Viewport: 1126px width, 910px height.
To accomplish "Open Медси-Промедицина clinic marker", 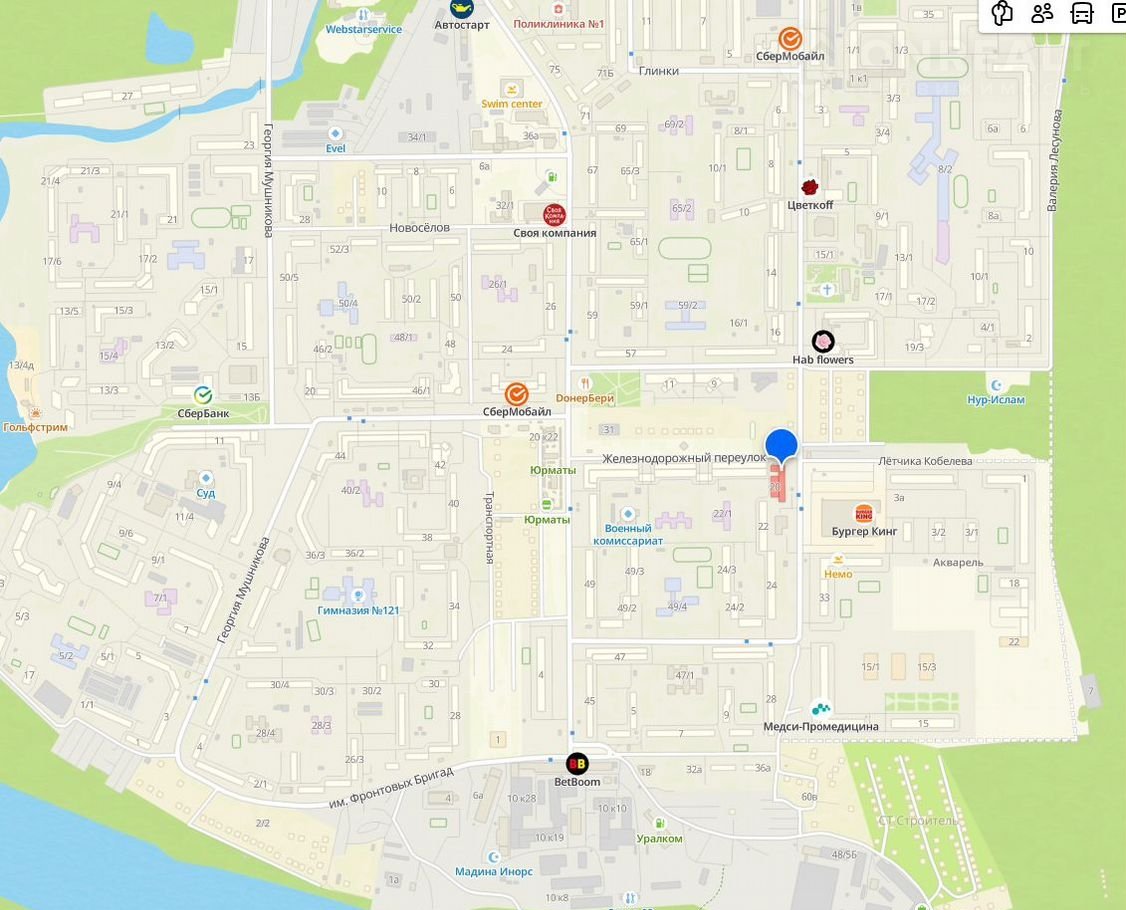I will pyautogui.click(x=821, y=709).
